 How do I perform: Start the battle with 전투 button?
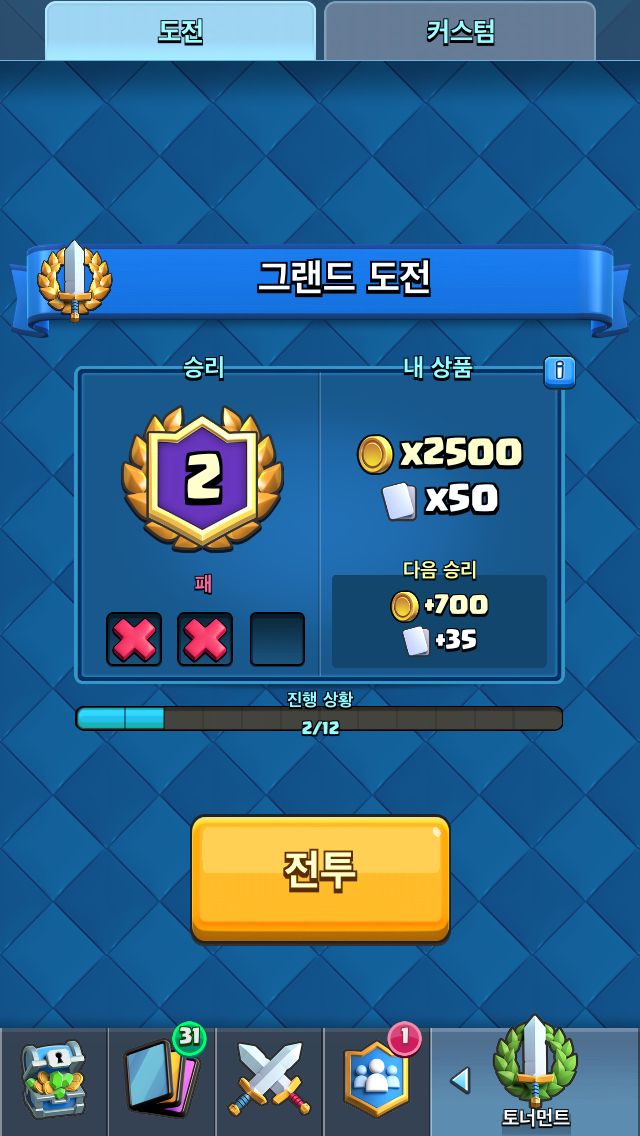click(320, 878)
